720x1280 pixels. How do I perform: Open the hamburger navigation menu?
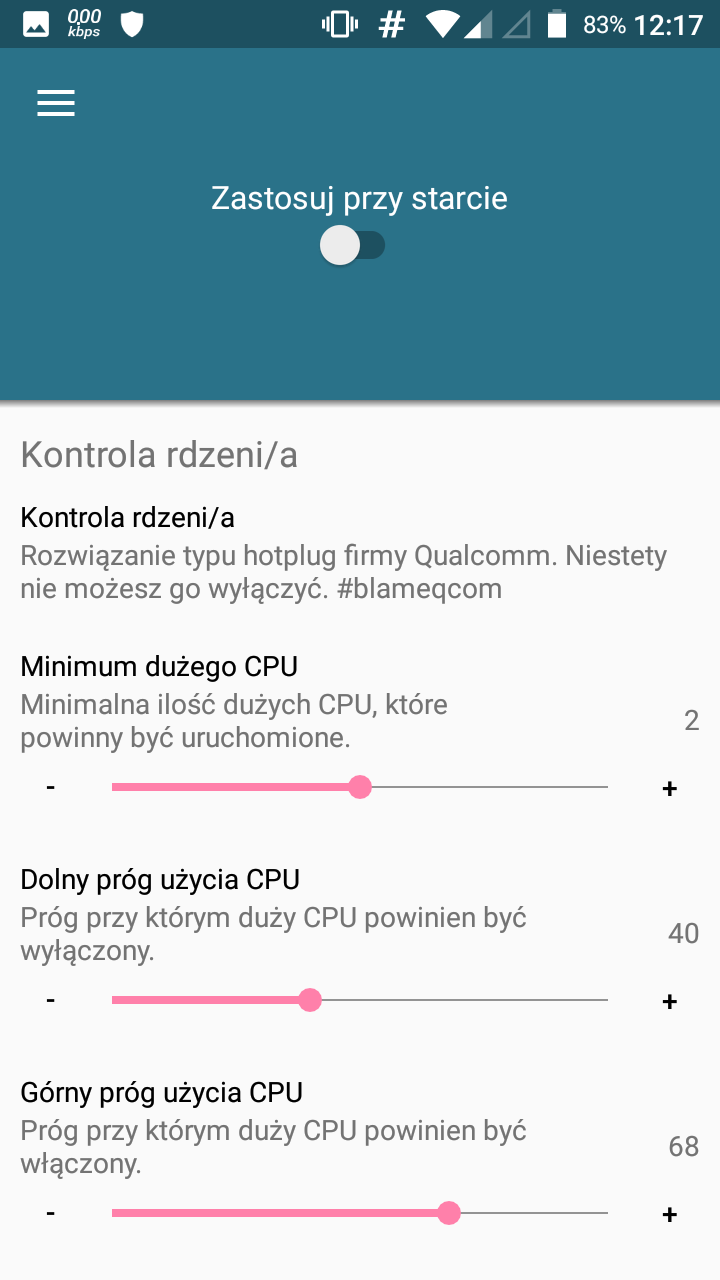[56, 104]
